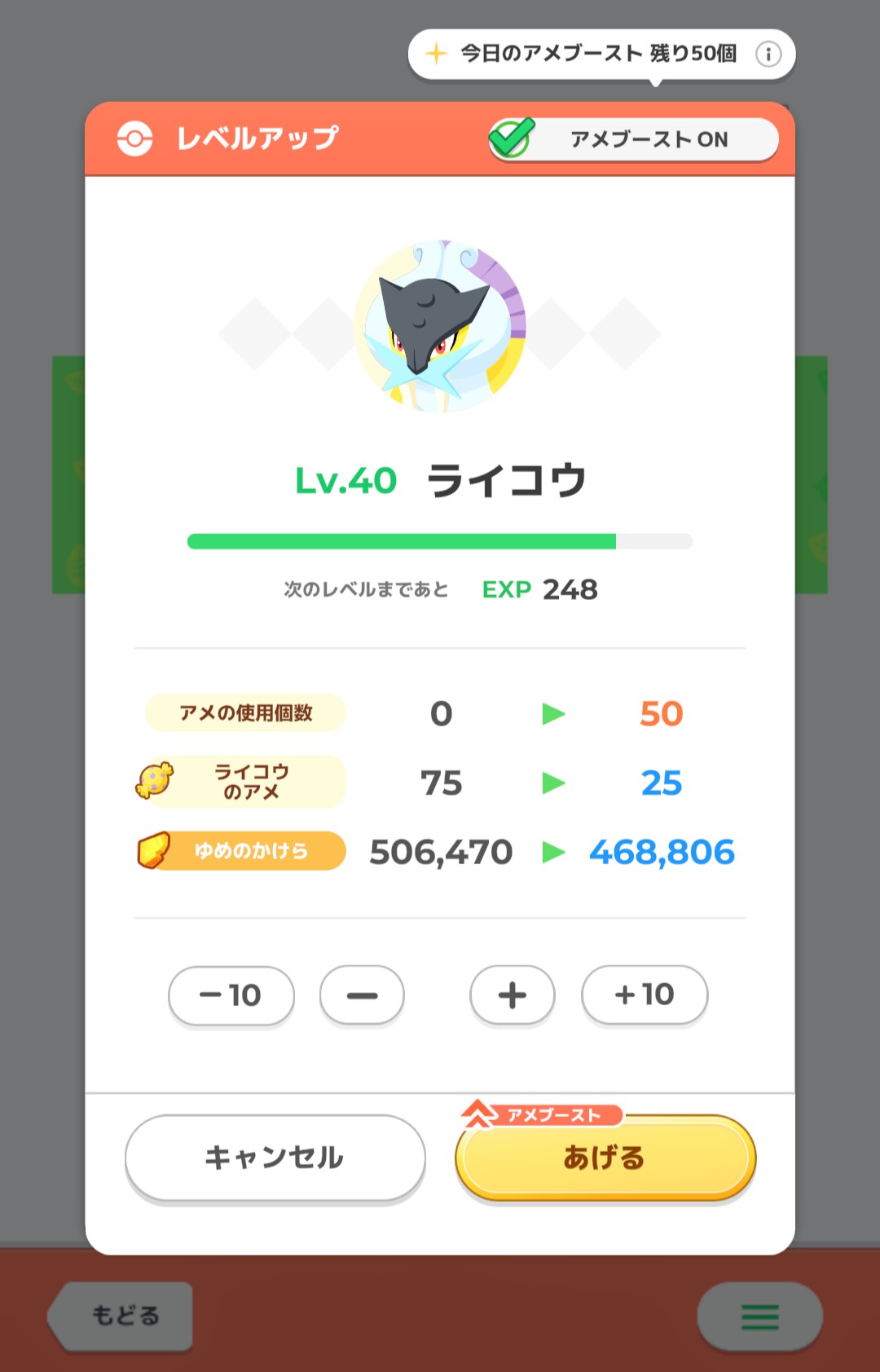Open the green hamburger menu
880x1372 pixels.
[x=759, y=1316]
